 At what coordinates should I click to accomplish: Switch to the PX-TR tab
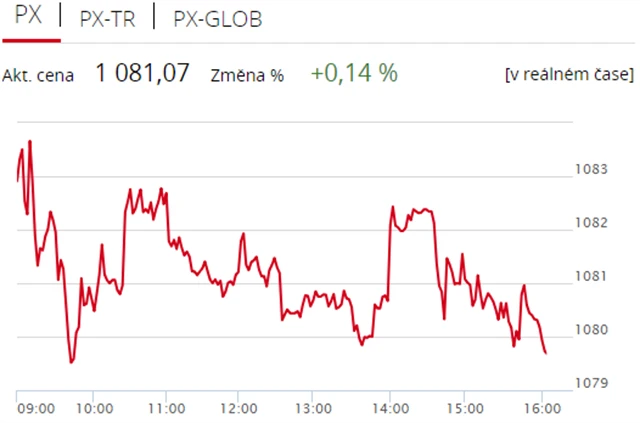pos(106,18)
